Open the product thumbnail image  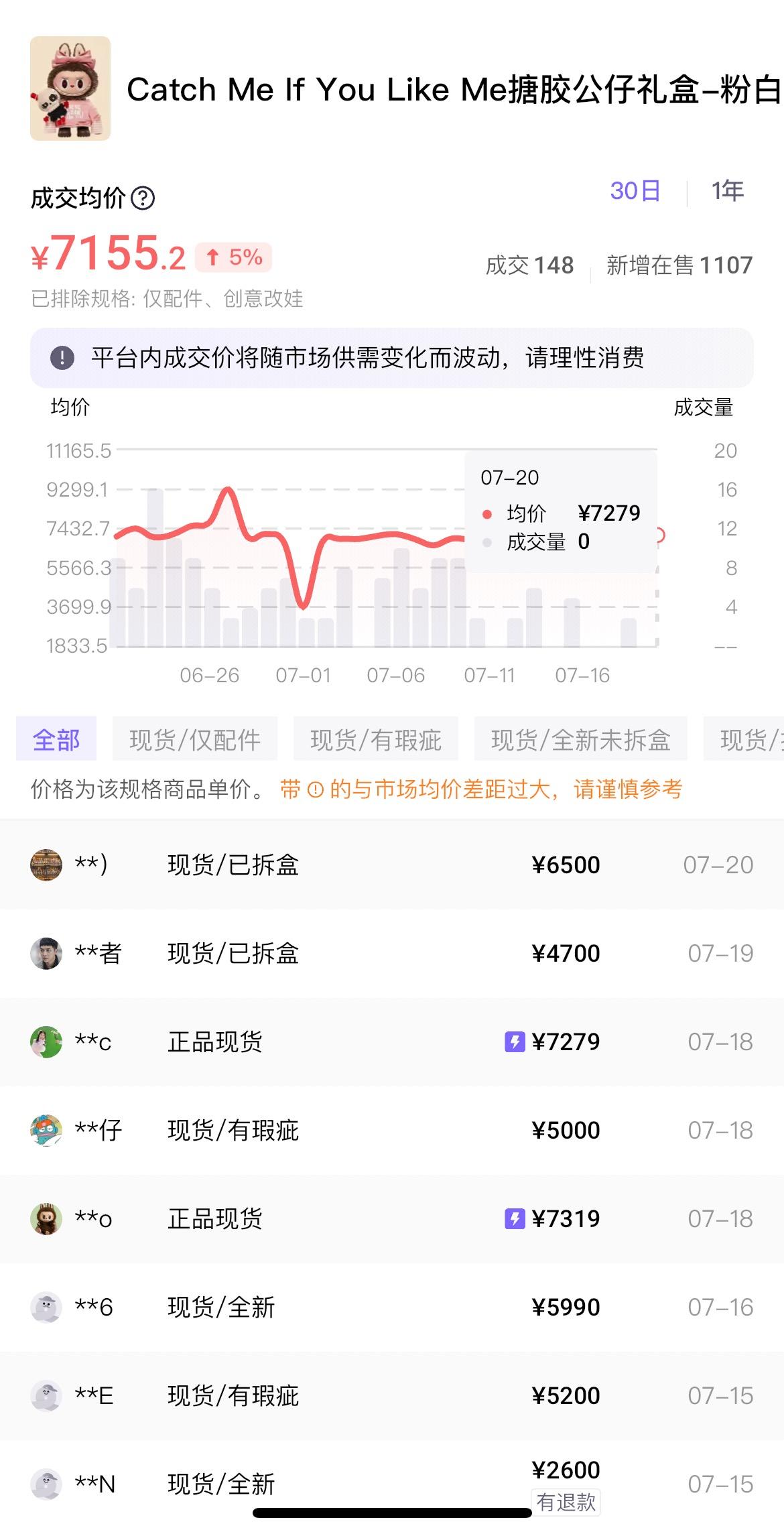[70, 88]
